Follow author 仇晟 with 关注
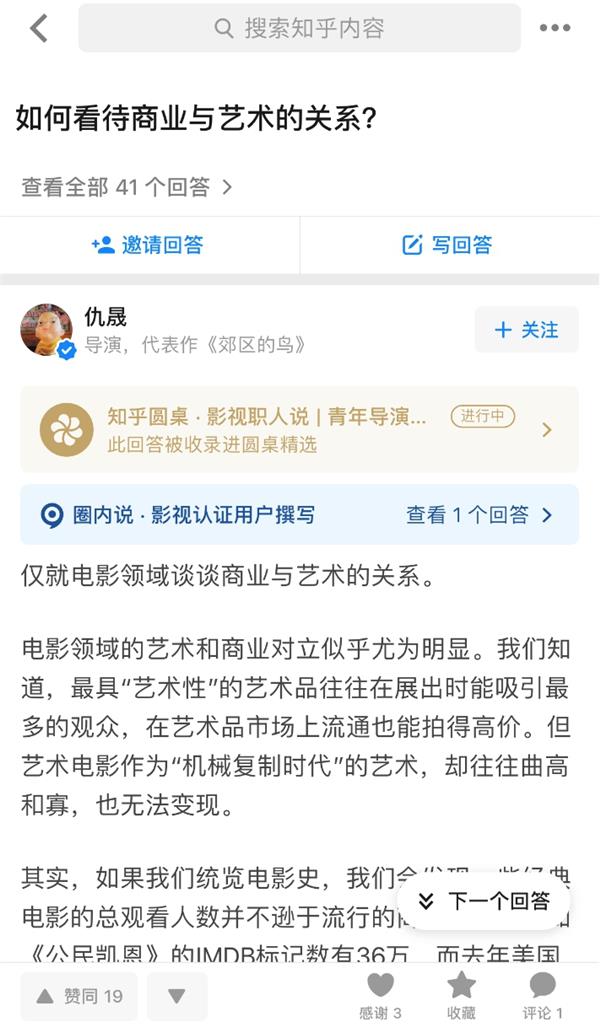The height and width of the screenshot is (1032, 600). 526,330
